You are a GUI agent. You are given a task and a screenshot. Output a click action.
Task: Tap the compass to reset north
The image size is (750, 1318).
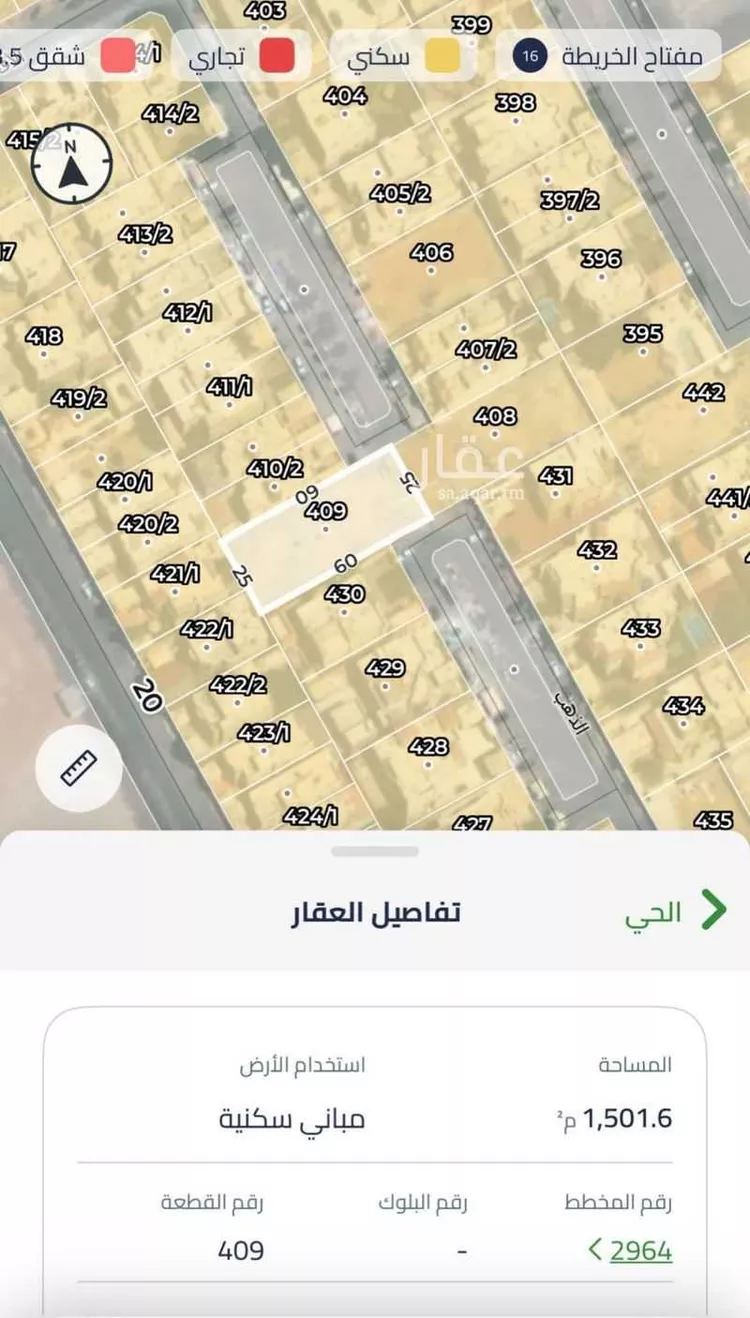71,165
